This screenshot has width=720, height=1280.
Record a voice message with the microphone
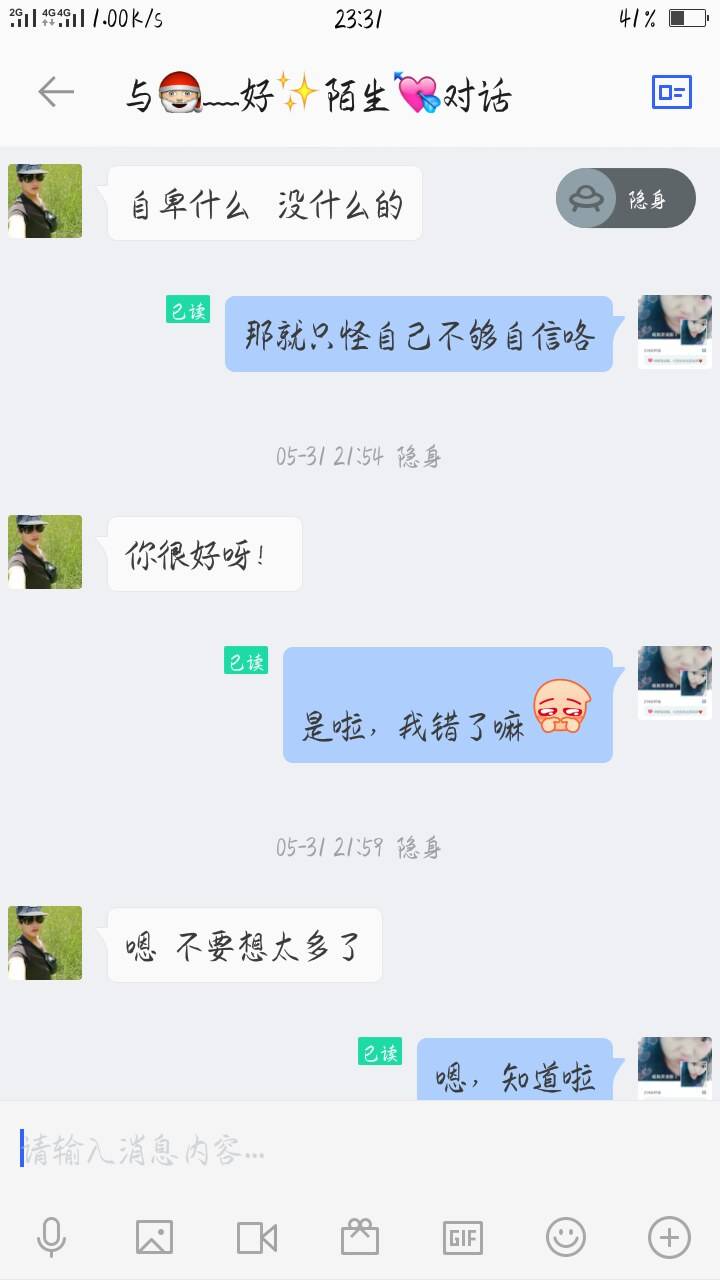(51, 1238)
